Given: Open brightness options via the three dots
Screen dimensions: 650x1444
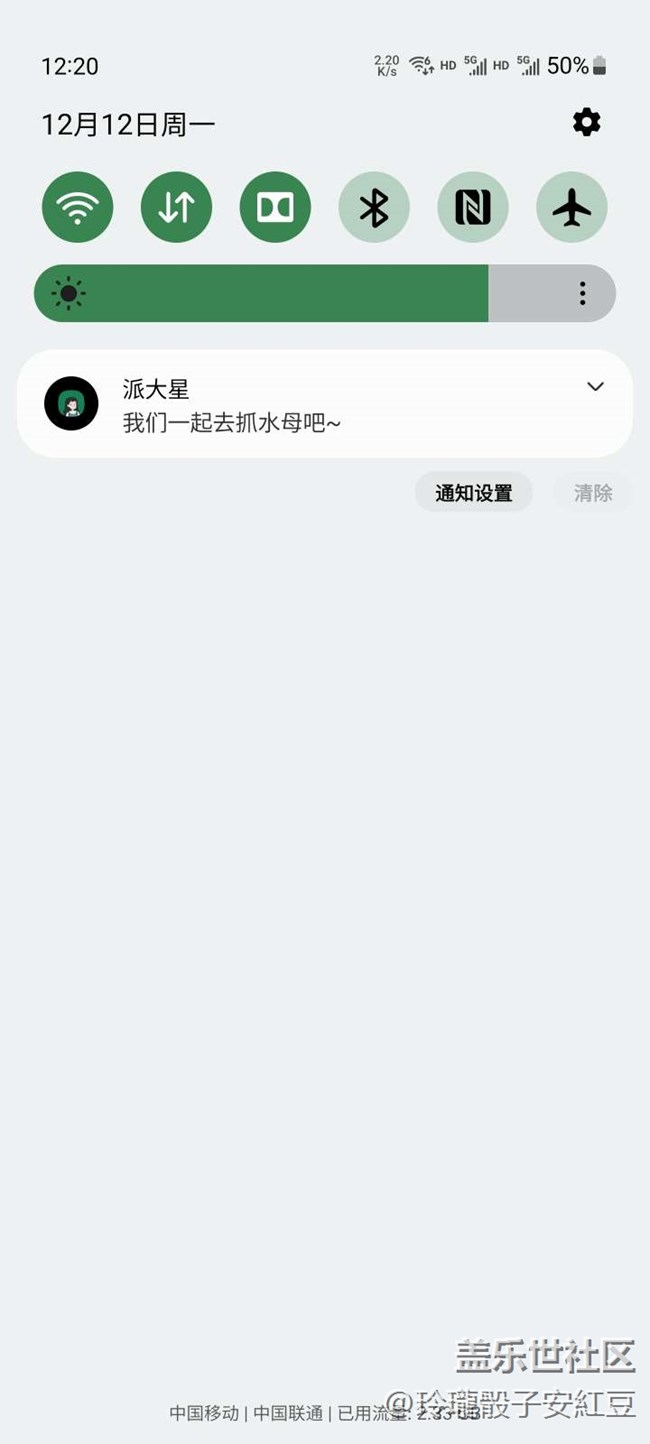Looking at the screenshot, I should pyautogui.click(x=583, y=293).
